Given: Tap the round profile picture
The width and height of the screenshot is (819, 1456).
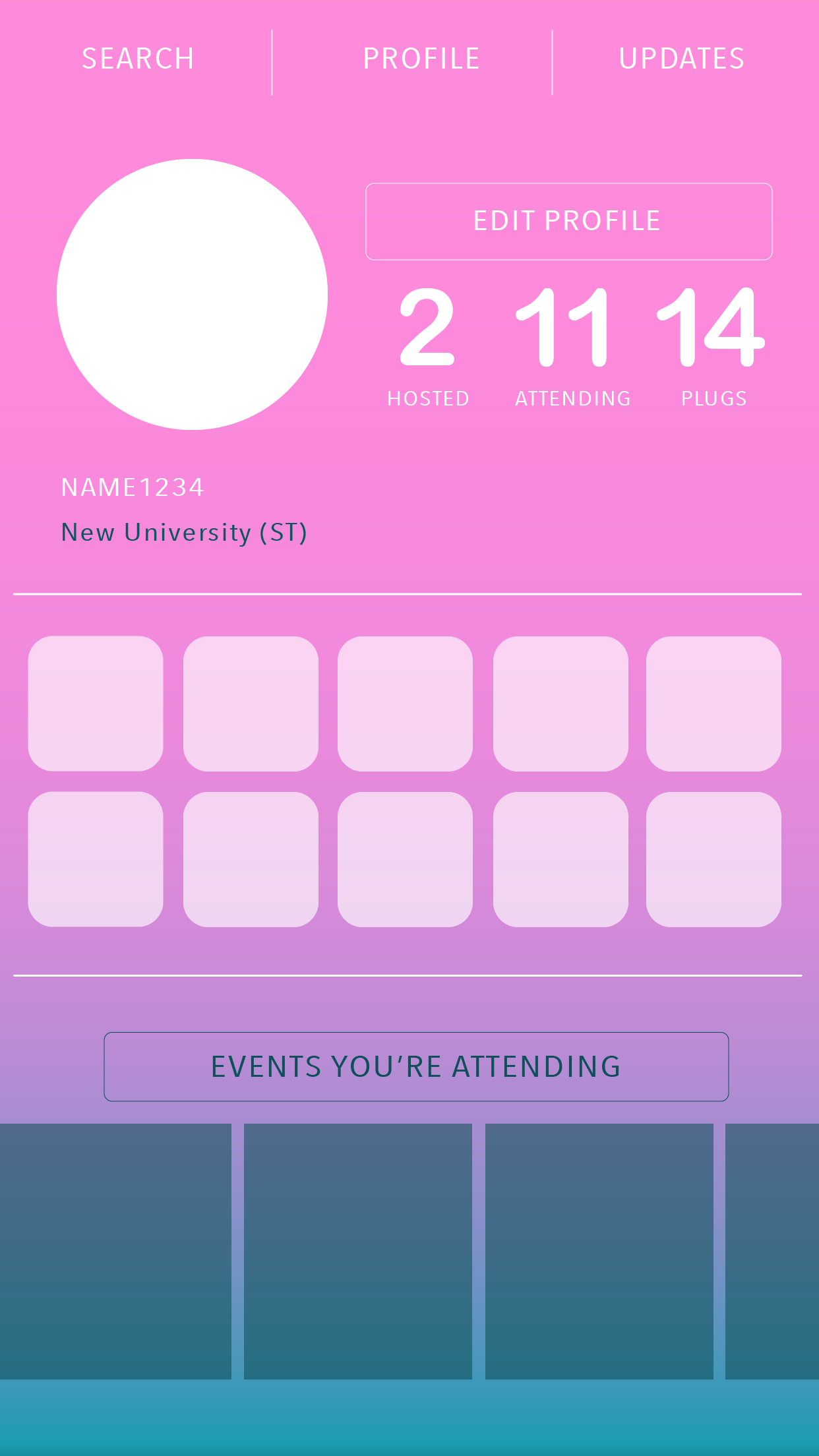Looking at the screenshot, I should pyautogui.click(x=192, y=294).
